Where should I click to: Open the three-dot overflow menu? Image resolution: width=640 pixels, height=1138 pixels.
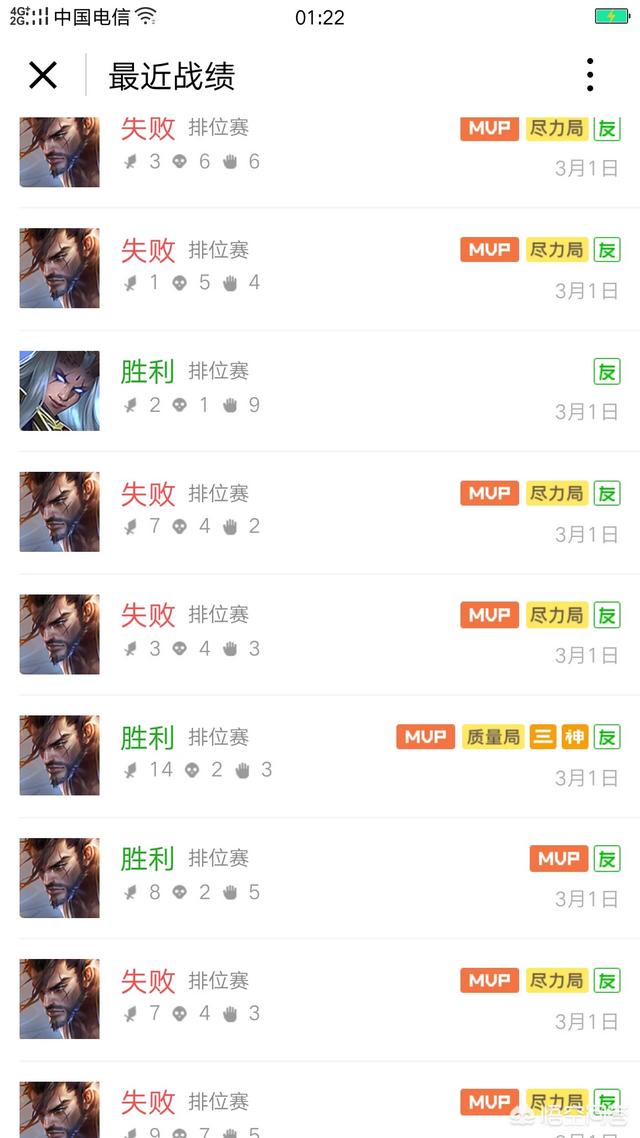pos(590,75)
